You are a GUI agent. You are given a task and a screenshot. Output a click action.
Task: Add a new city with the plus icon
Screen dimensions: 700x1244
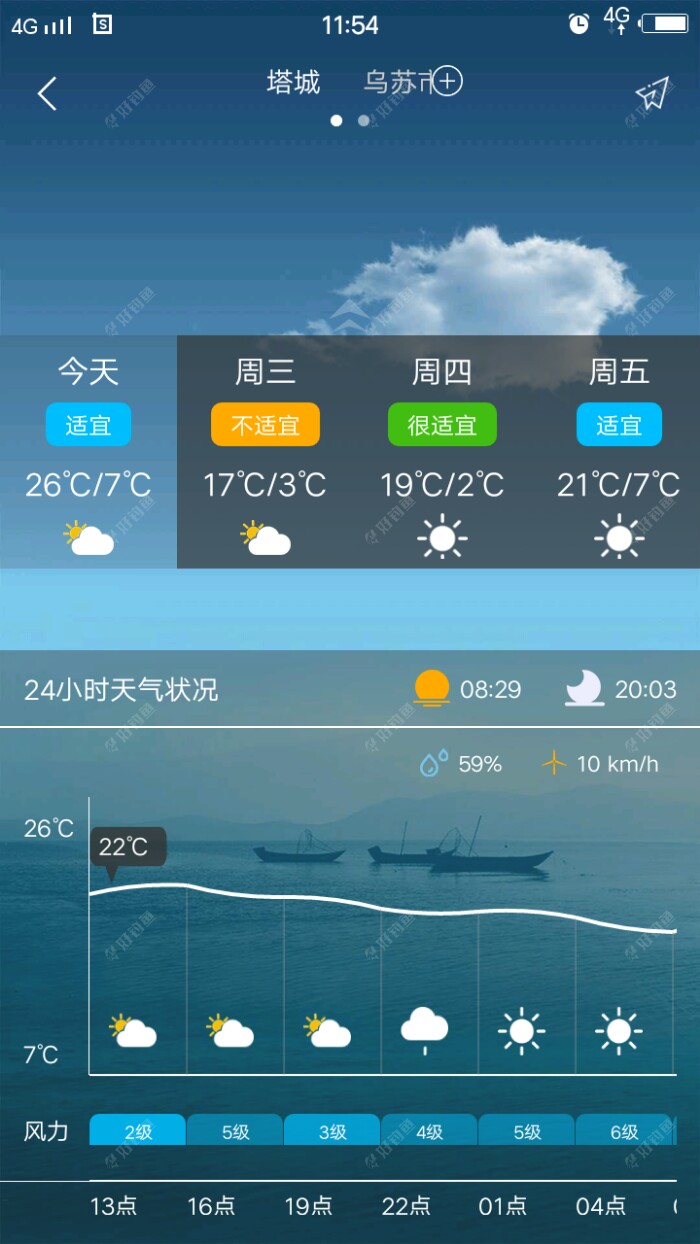(x=447, y=81)
